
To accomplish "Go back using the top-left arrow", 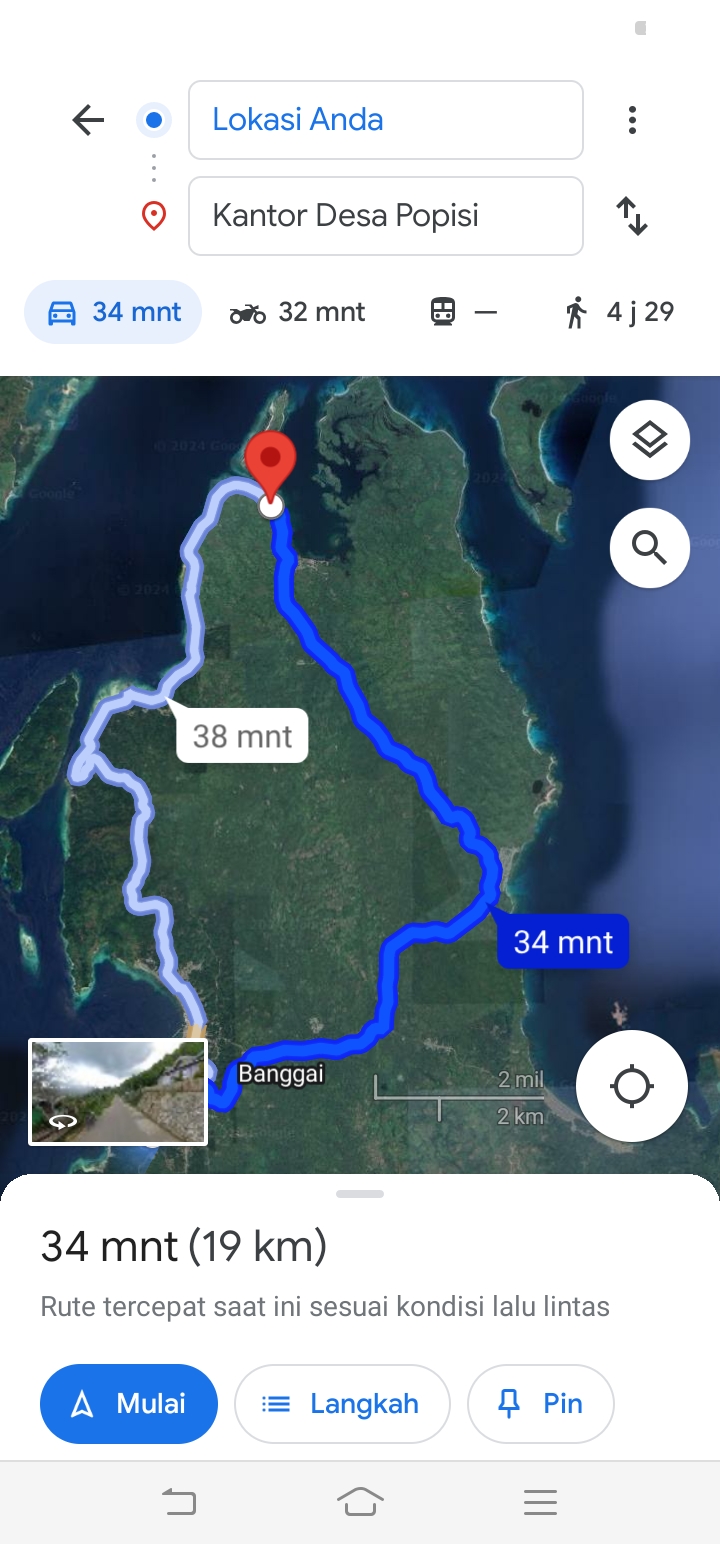I will pos(88,121).
